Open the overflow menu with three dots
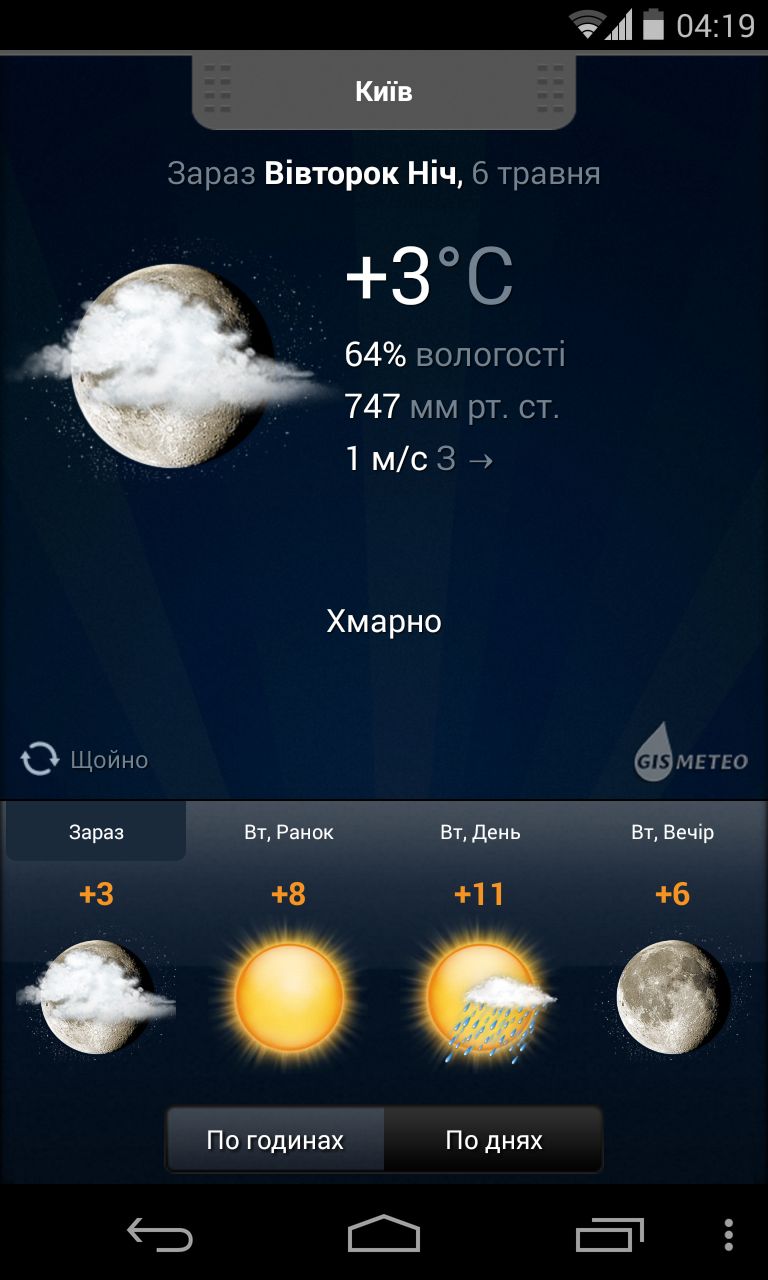Screen dimensions: 768x1280 [x=728, y=1236]
